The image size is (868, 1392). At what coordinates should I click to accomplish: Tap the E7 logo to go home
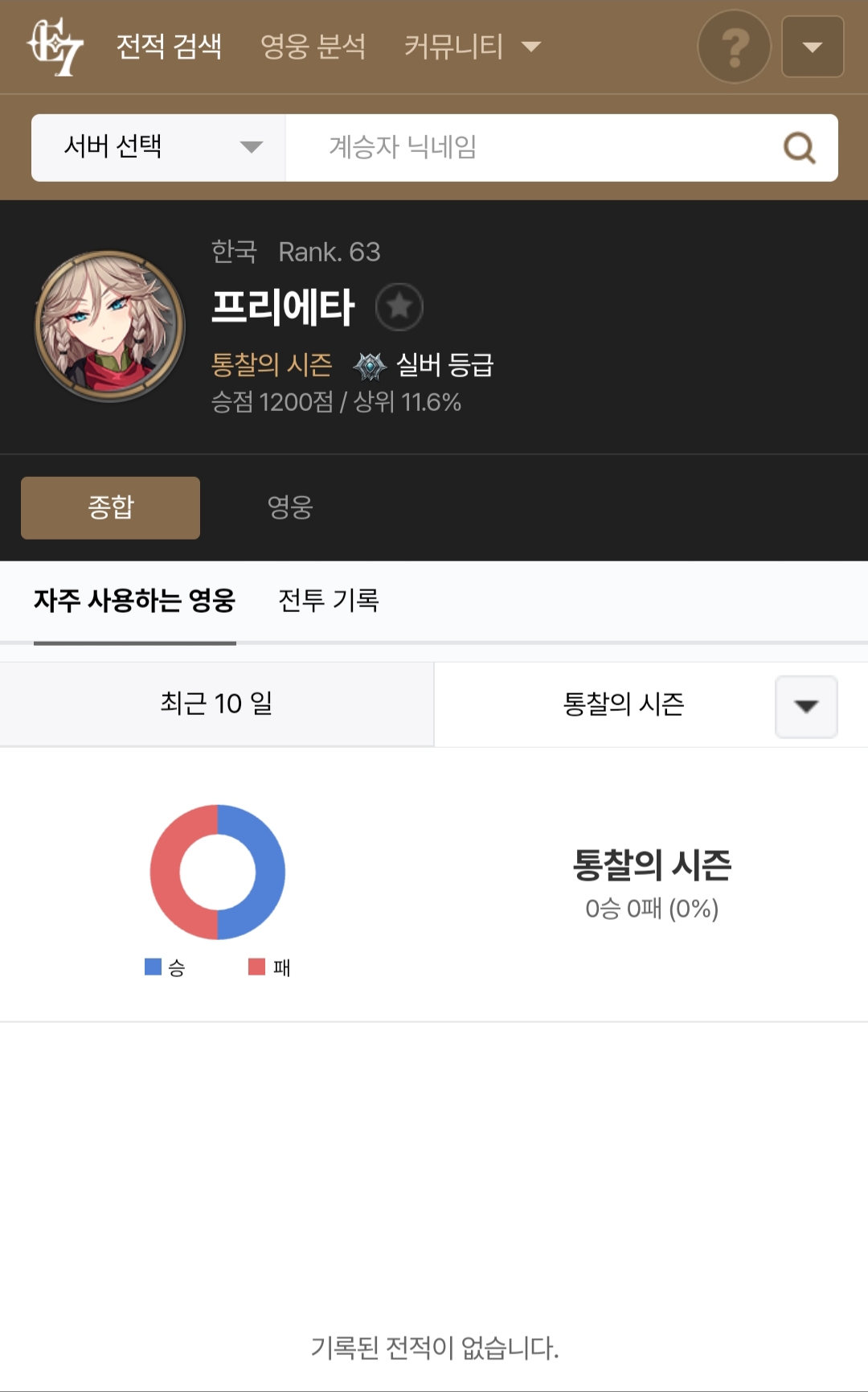55,47
